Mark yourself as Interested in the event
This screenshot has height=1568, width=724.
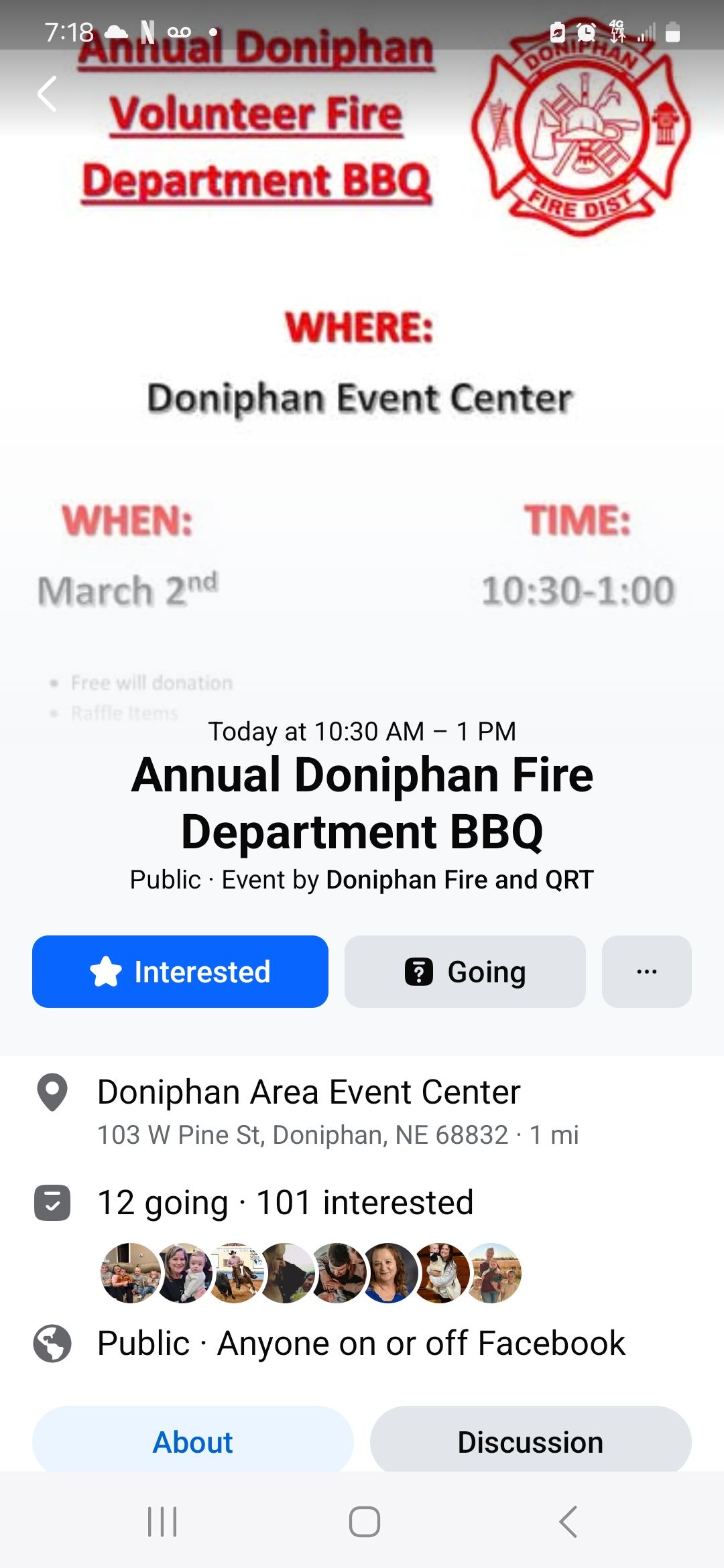click(180, 972)
